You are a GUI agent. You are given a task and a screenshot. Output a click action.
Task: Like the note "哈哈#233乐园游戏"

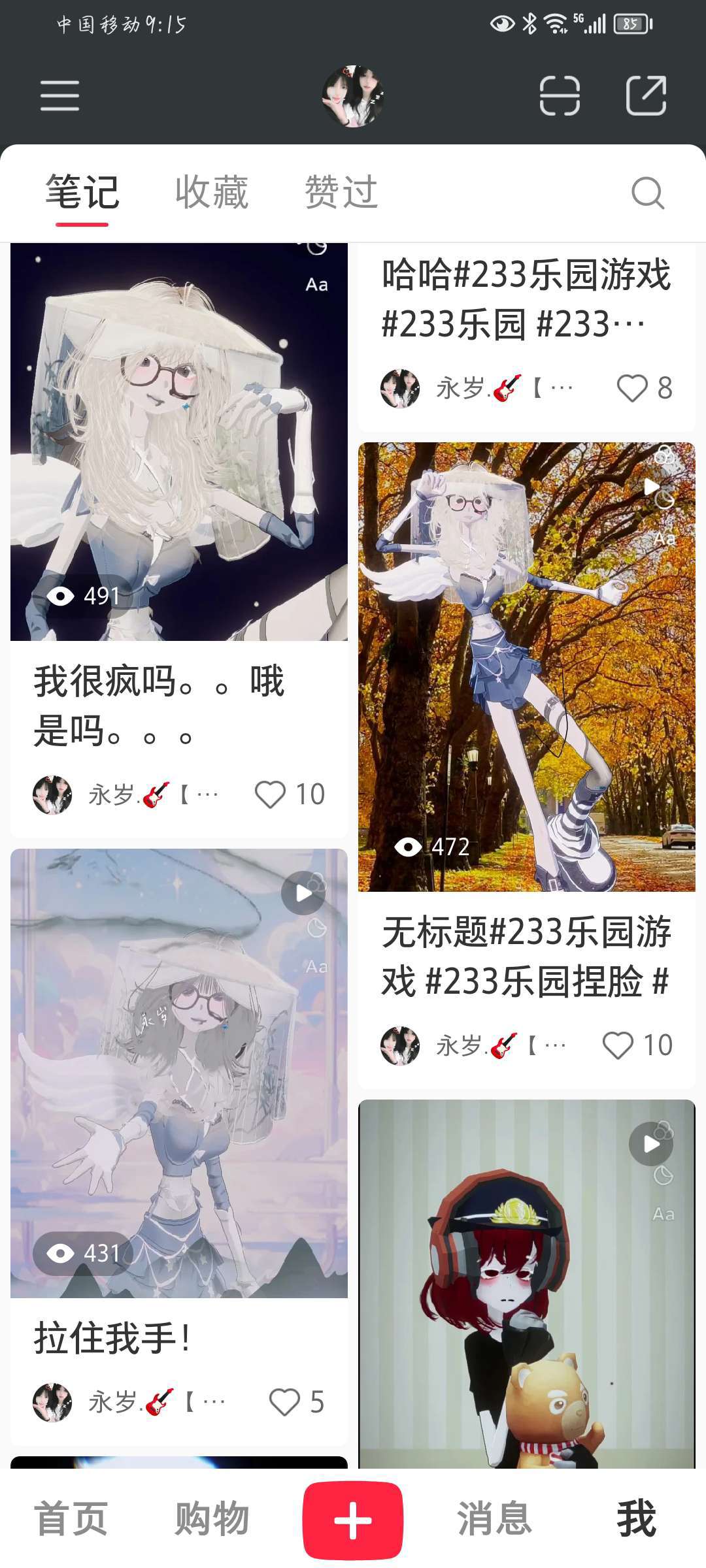632,388
